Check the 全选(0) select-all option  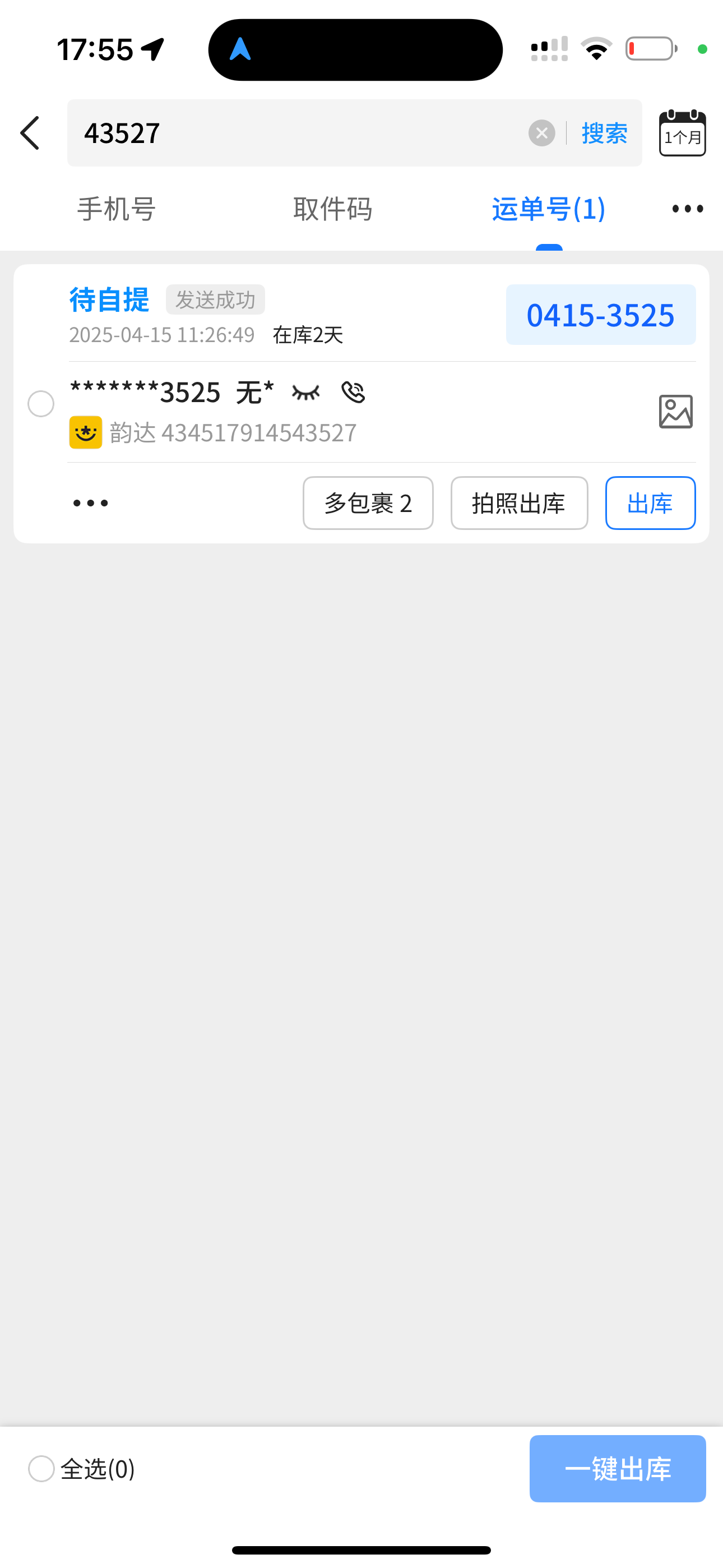click(82, 1469)
